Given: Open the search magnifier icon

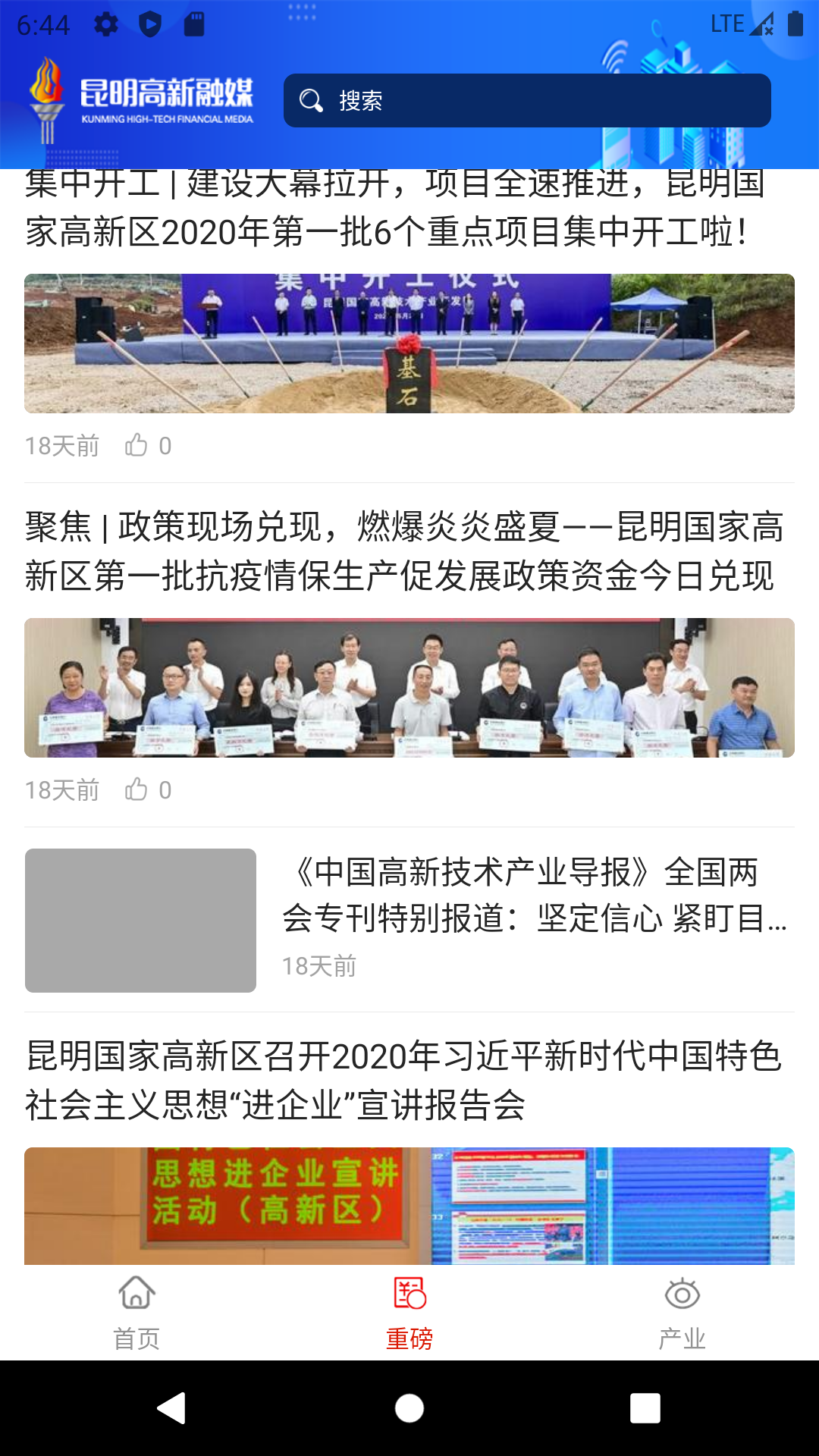Looking at the screenshot, I should [311, 99].
